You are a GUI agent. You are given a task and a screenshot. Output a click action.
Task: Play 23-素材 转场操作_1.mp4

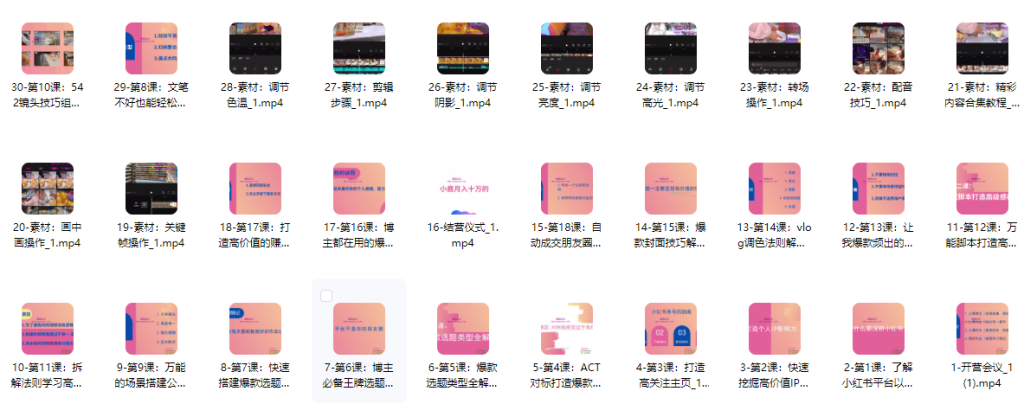775,48
